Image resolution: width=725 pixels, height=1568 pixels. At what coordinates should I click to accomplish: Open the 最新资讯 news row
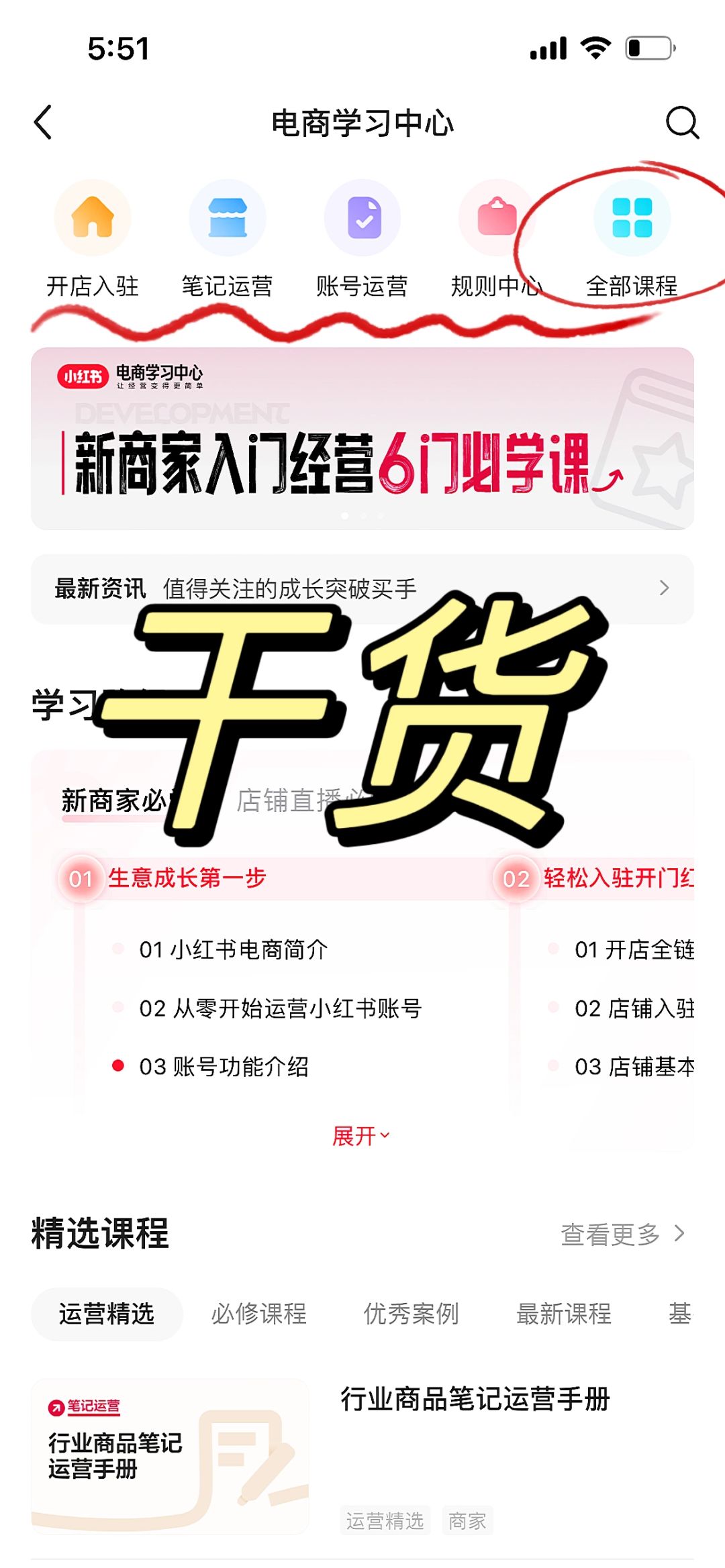click(362, 589)
